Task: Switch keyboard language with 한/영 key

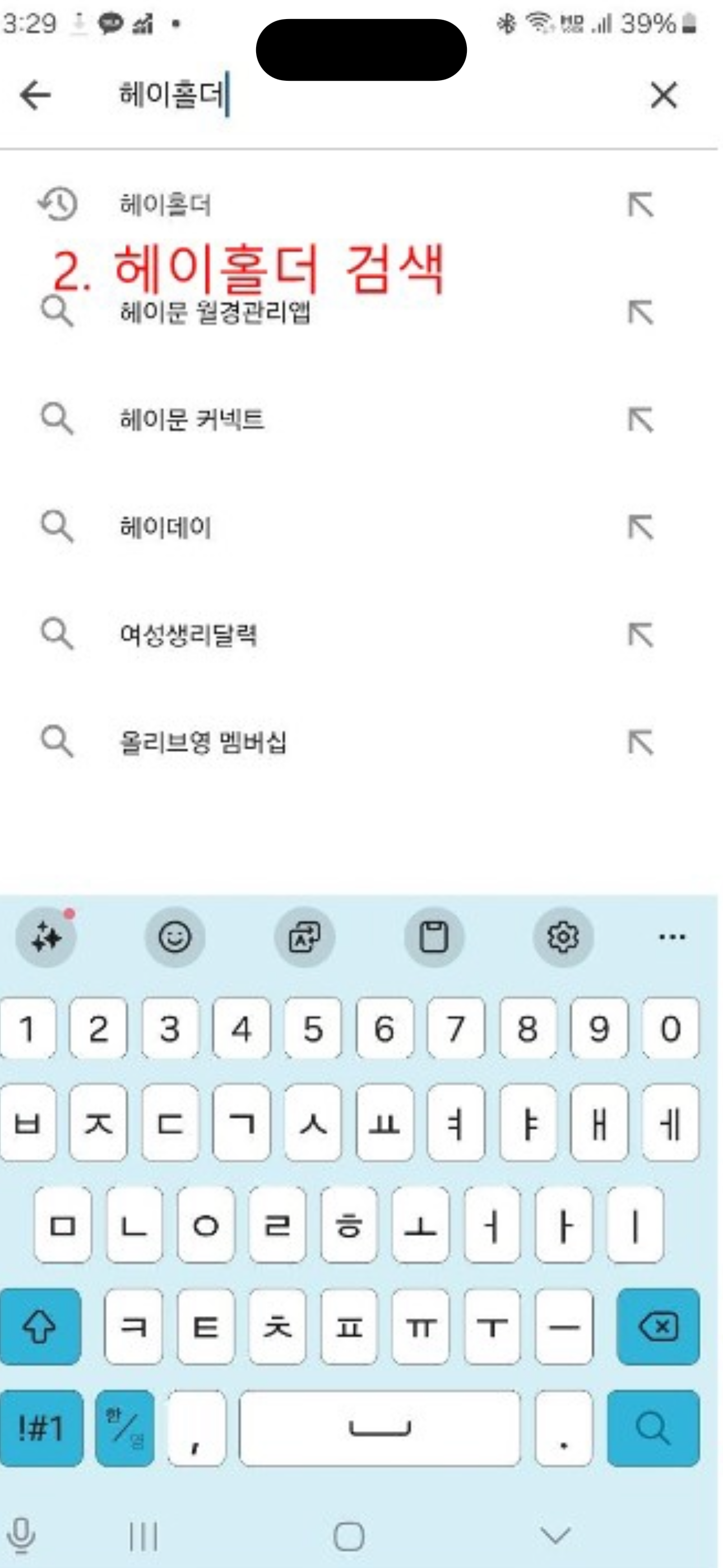Action: tap(125, 1427)
